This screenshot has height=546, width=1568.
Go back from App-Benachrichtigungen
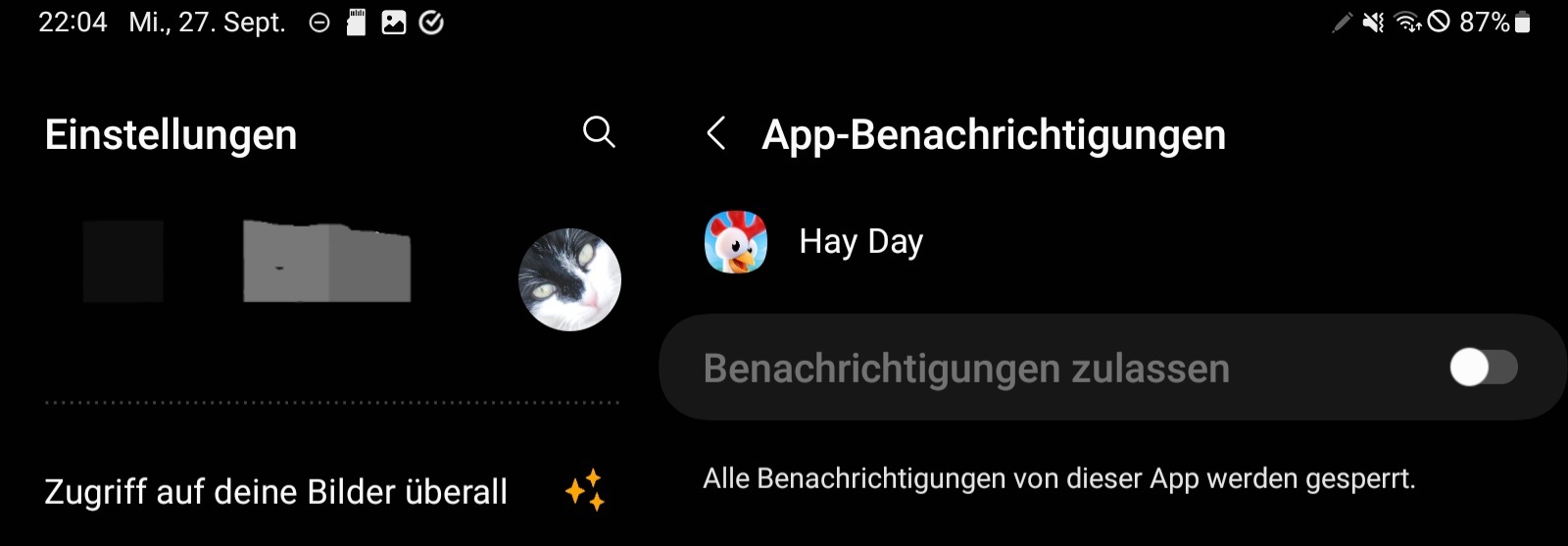click(x=716, y=133)
